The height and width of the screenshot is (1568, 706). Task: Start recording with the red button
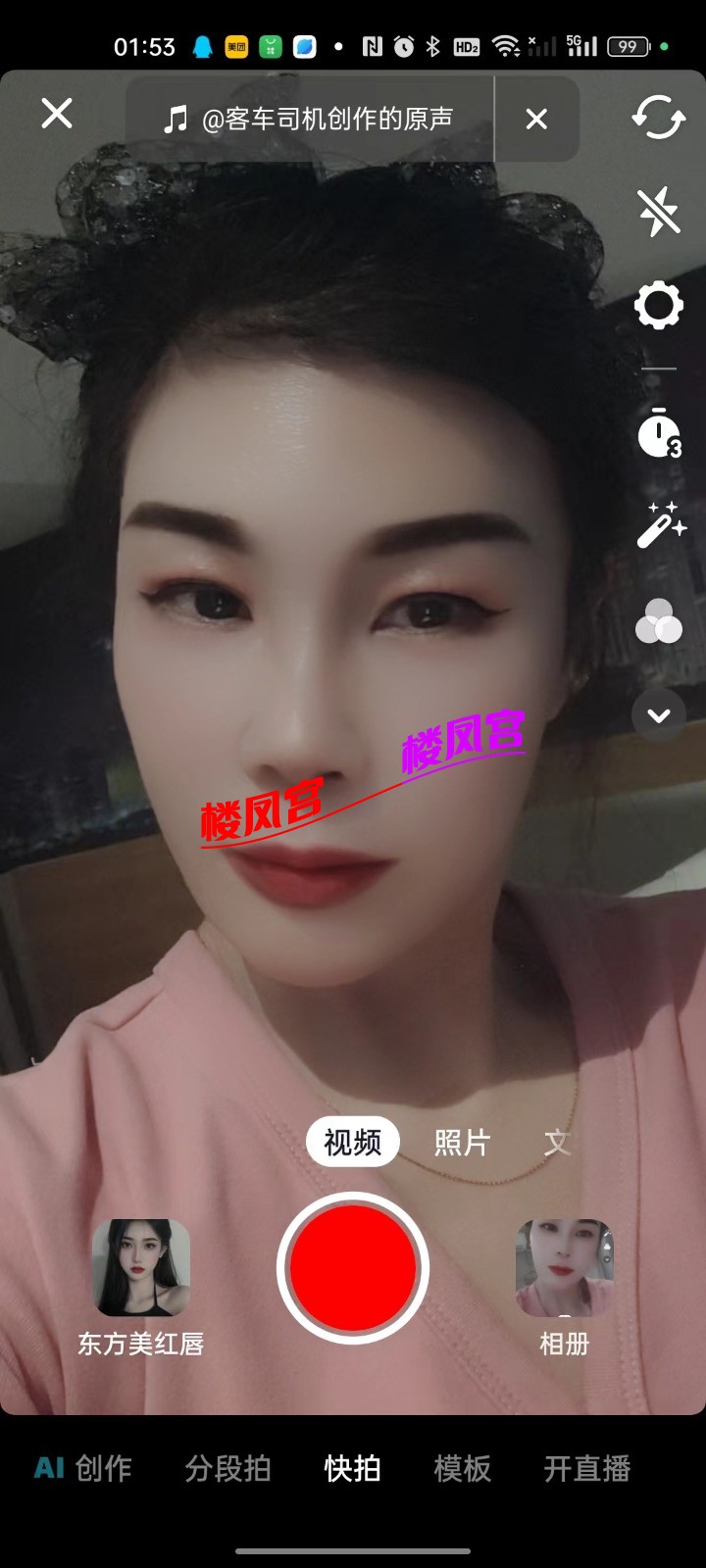353,1268
